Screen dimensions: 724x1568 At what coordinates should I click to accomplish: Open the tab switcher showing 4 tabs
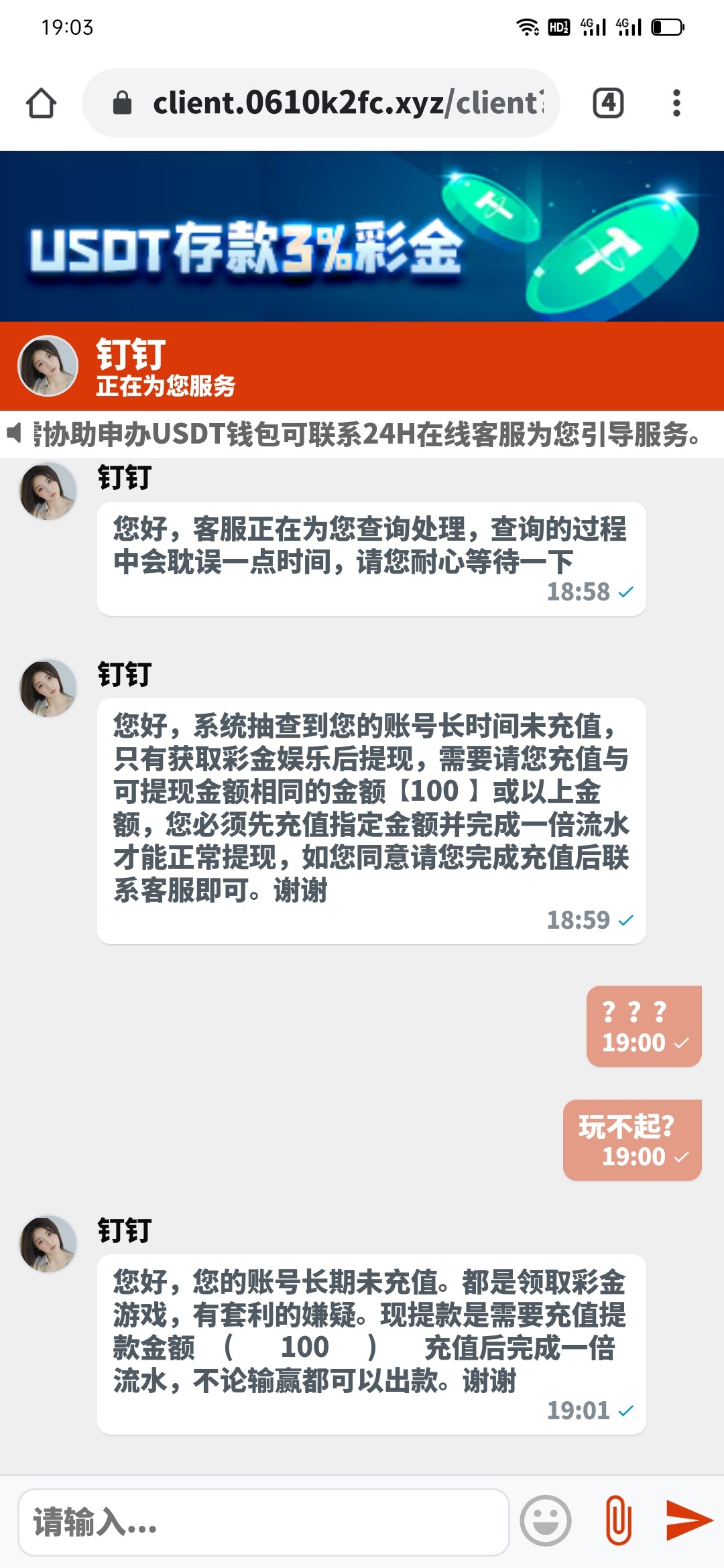coord(607,103)
